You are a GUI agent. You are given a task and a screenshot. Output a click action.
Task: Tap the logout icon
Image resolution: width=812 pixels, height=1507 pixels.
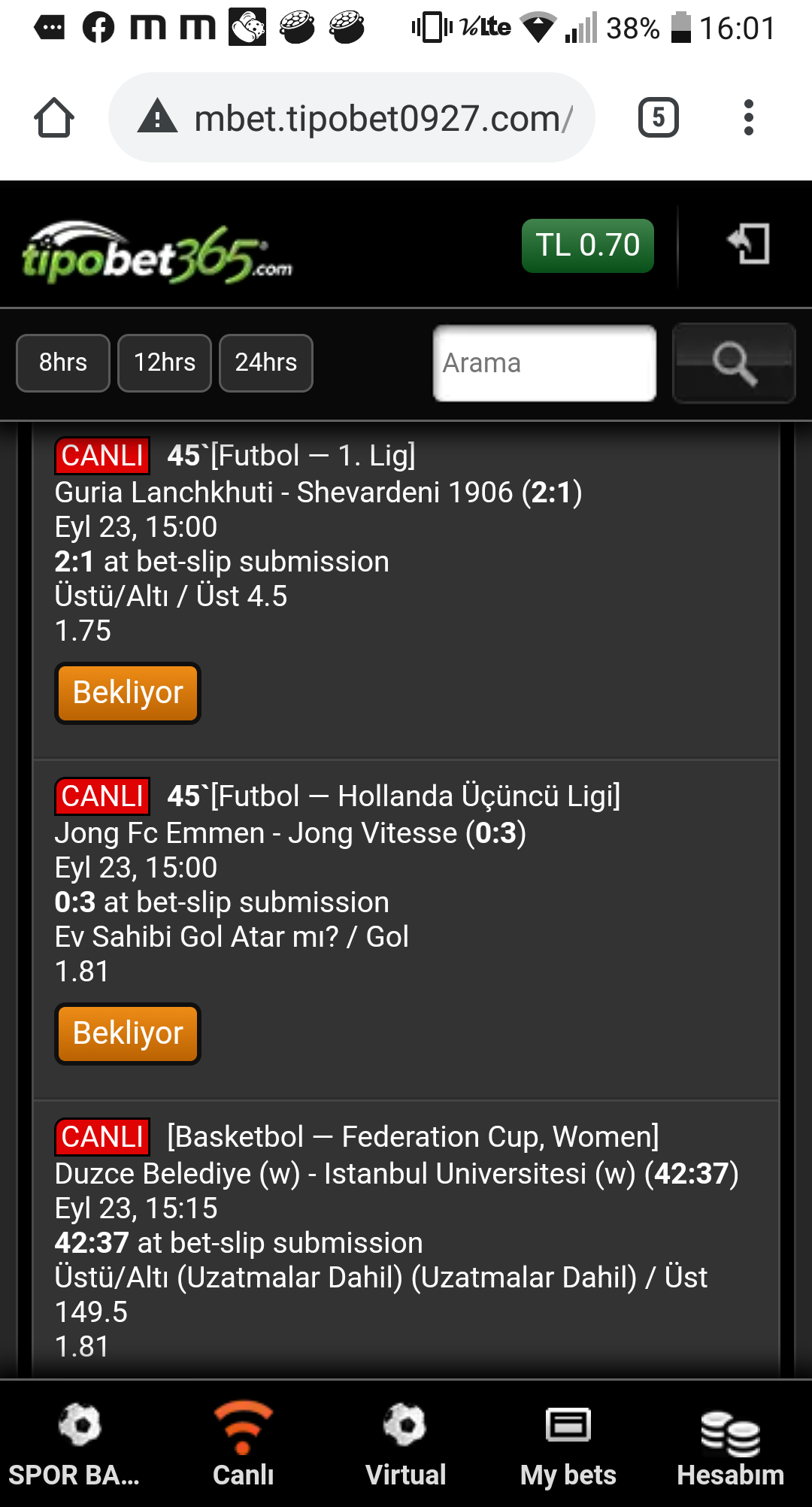[x=749, y=244]
